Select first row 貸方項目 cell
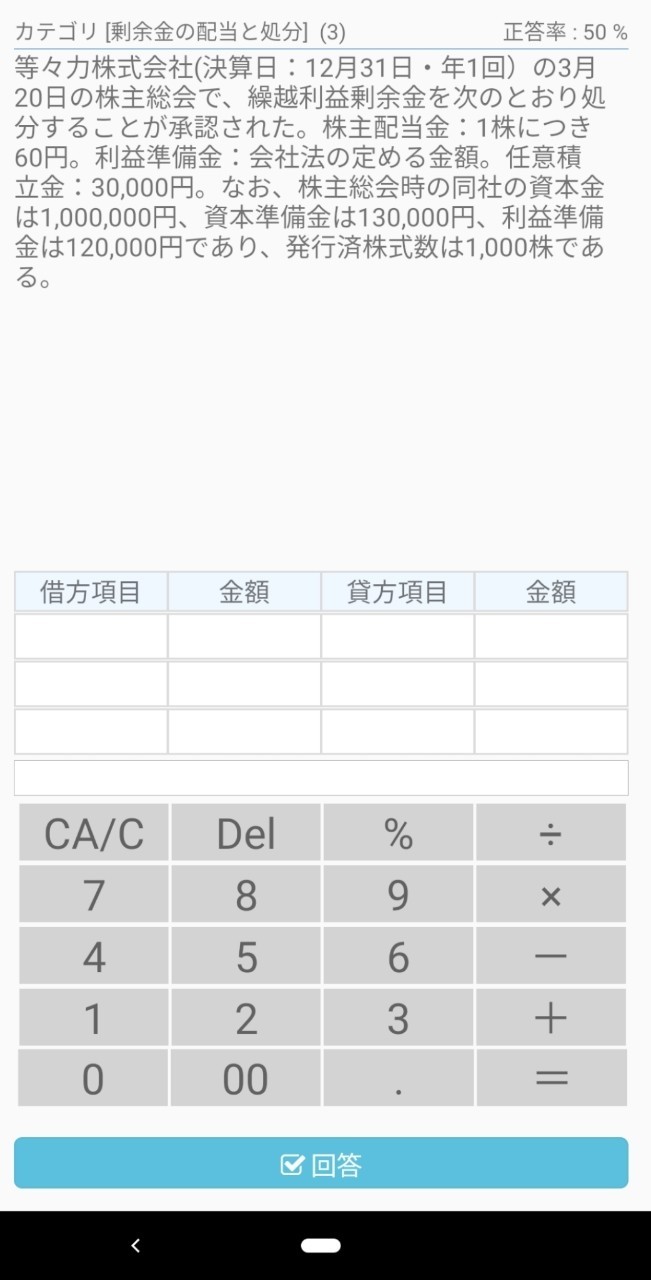Image resolution: width=651 pixels, height=1280 pixels. 397,636
